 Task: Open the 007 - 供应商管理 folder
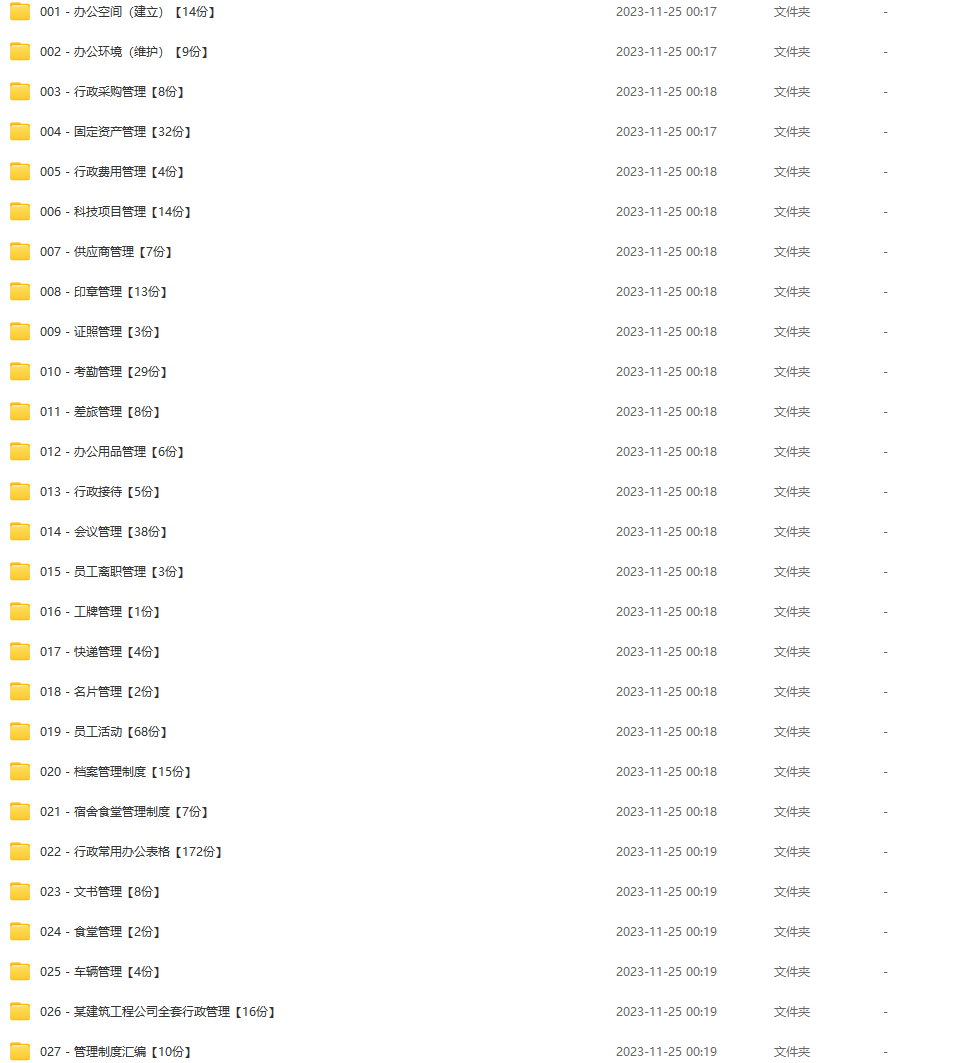pyautogui.click(x=105, y=252)
